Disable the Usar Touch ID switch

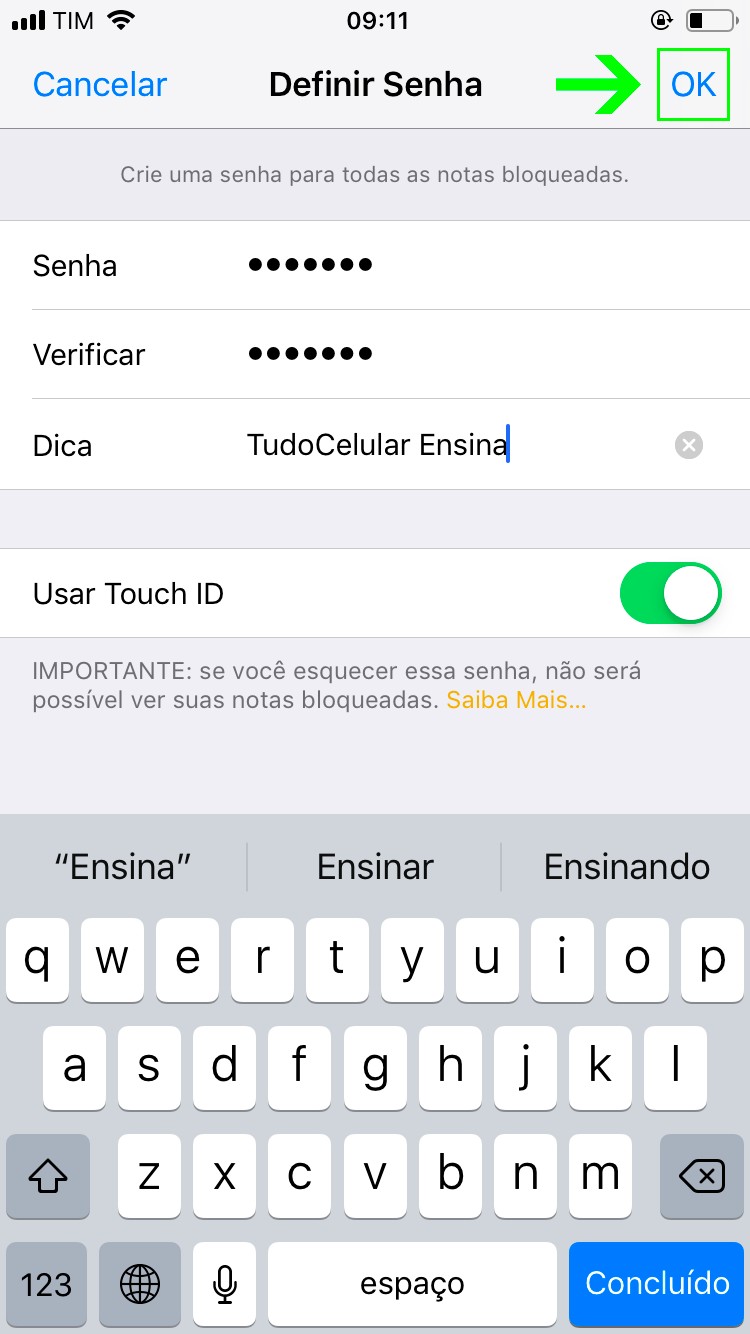tap(670, 593)
